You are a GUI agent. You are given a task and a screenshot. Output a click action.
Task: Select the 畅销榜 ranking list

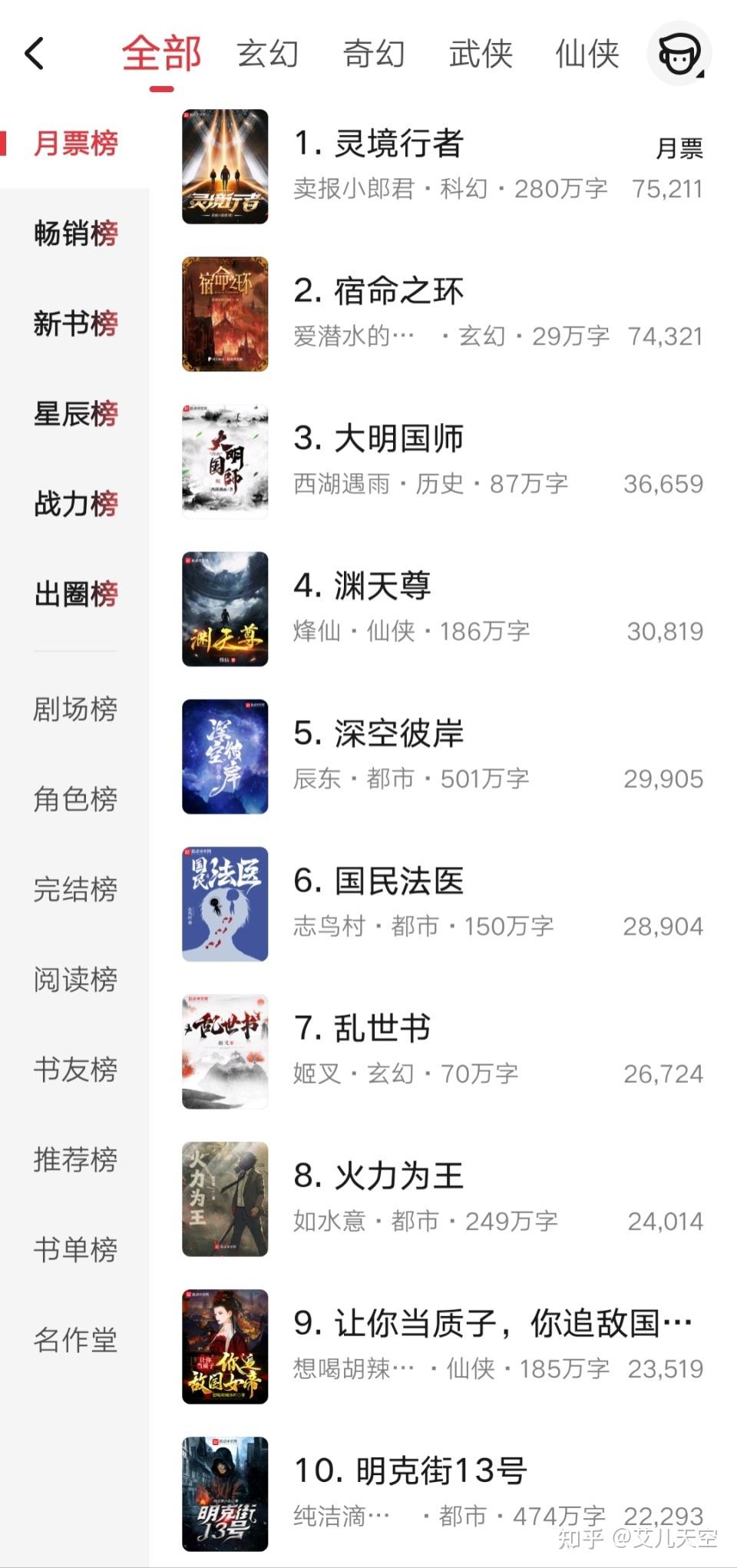point(75,233)
